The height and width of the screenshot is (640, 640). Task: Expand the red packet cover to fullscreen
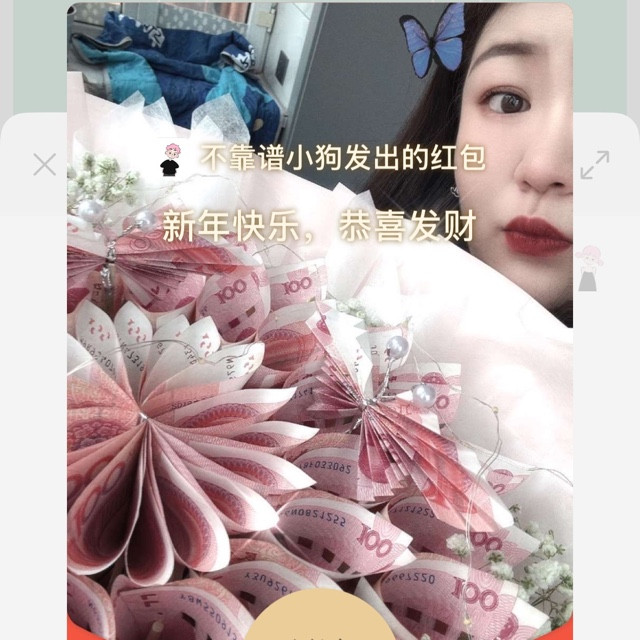tap(595, 165)
